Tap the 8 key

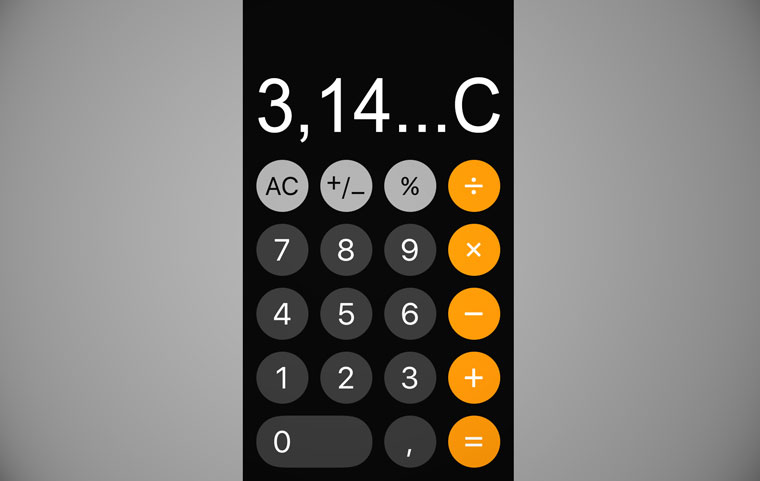pyautogui.click(x=346, y=250)
